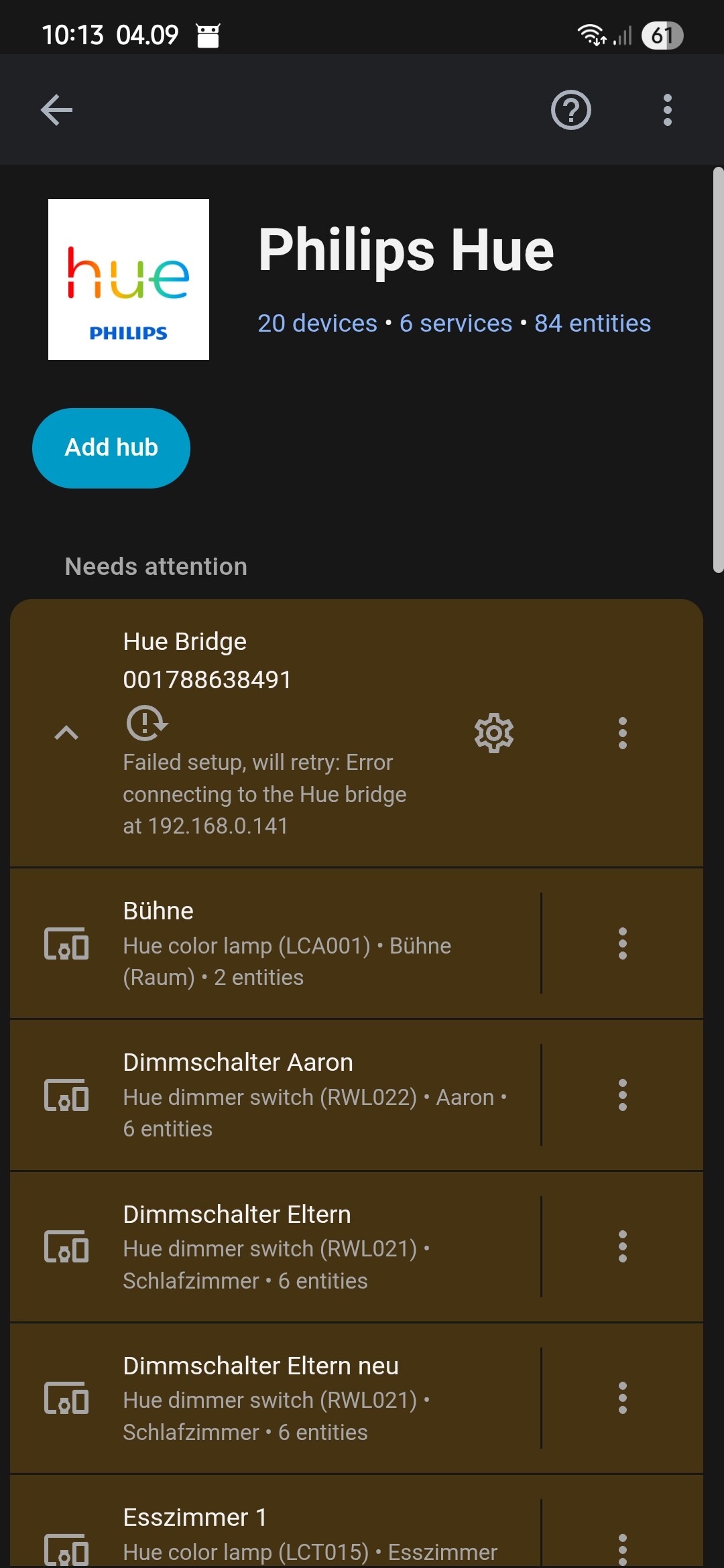View the 6 services link
Viewport: 724px width, 1568px height.
coord(456,323)
